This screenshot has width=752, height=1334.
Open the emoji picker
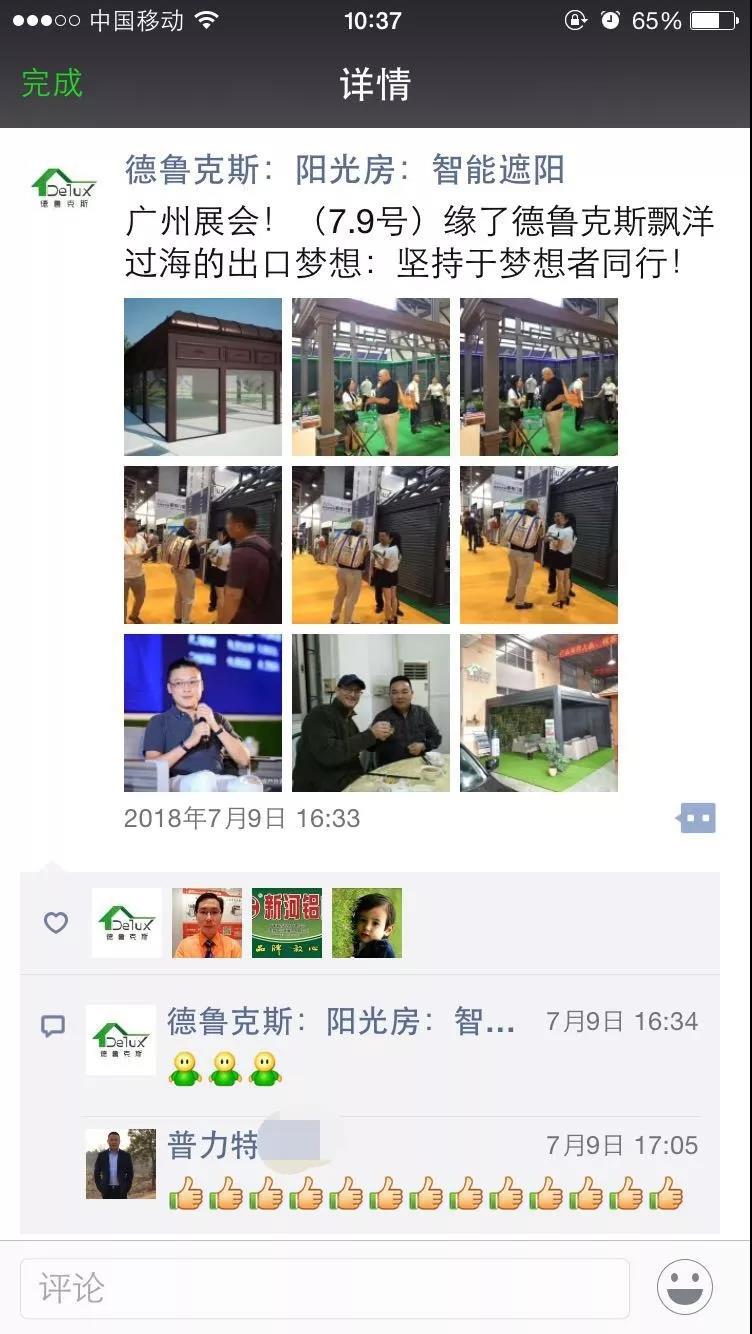[685, 1288]
